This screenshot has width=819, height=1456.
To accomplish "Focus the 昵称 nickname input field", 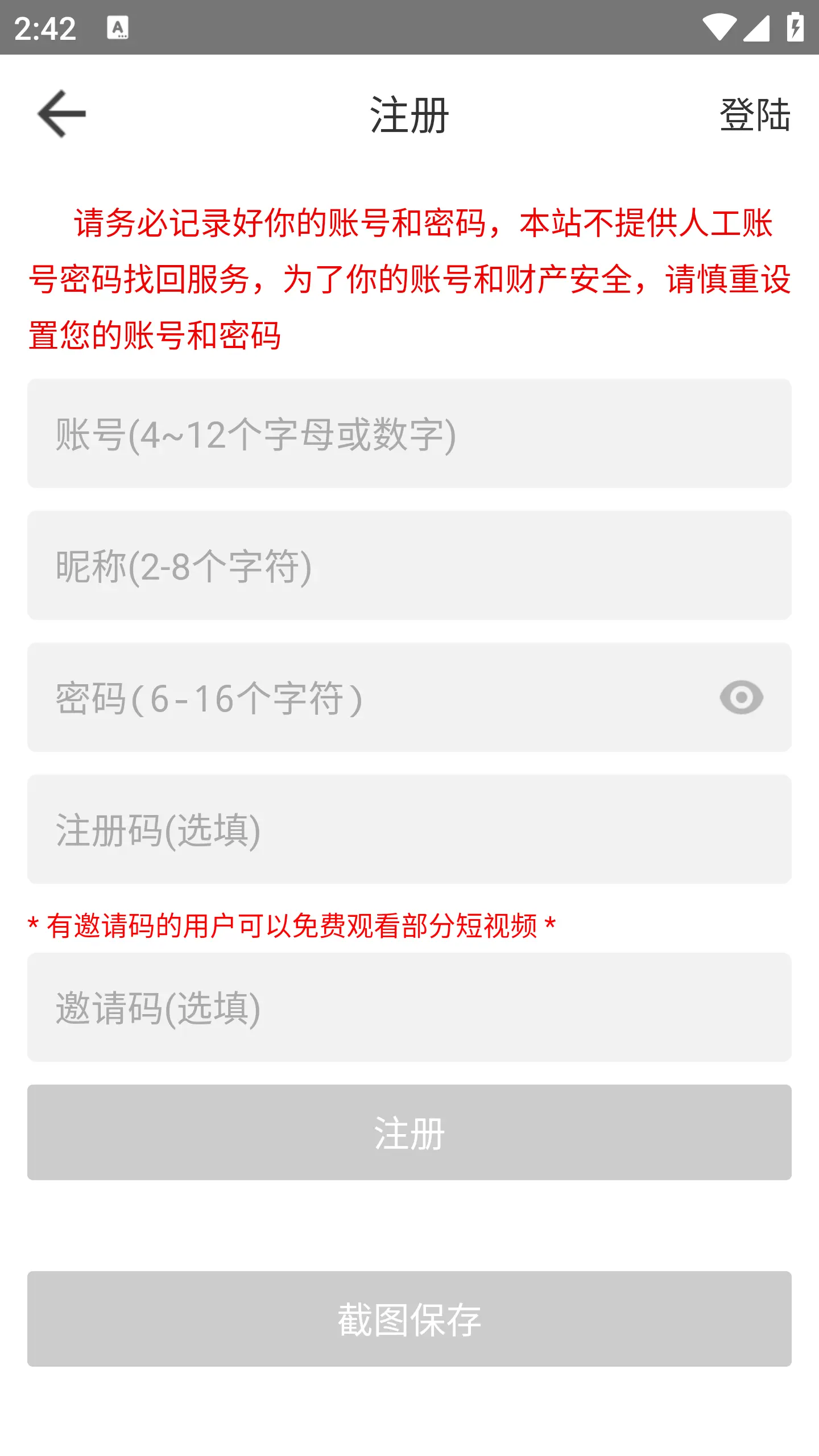I will click(409, 566).
